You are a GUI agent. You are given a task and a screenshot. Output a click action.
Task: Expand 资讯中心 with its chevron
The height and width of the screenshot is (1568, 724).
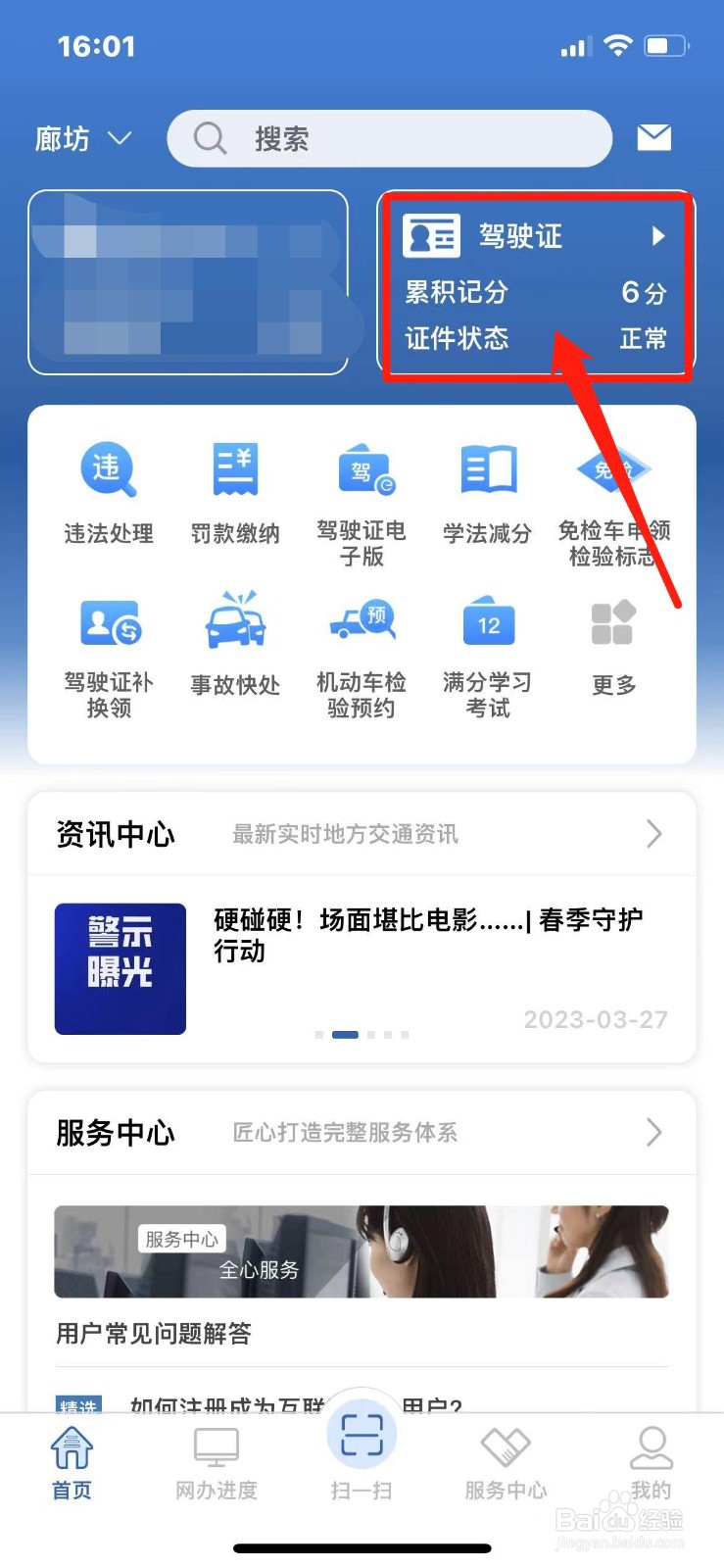[x=654, y=834]
